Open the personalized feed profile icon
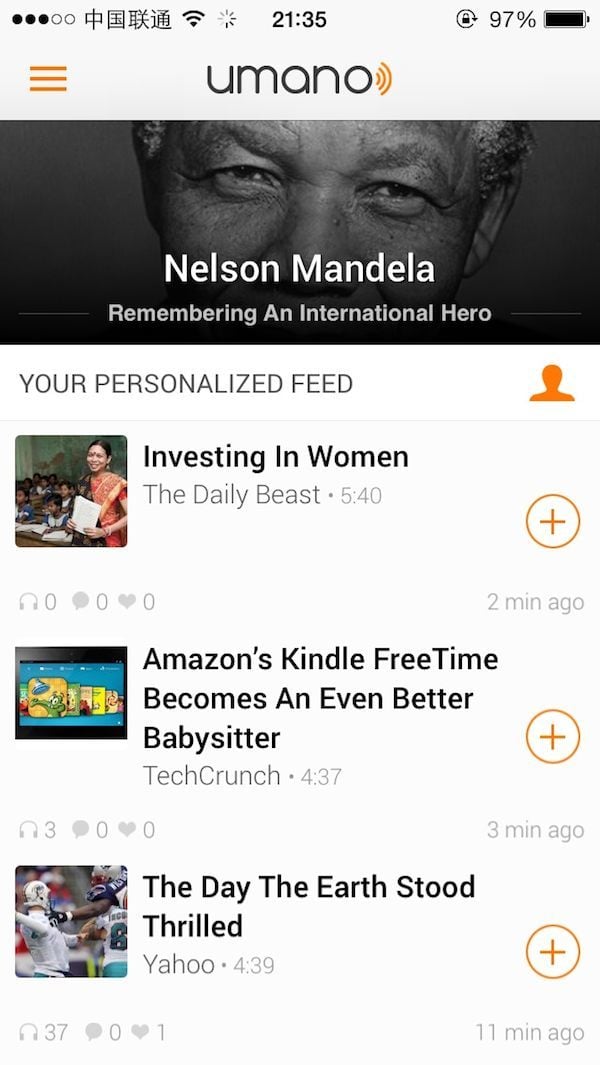The image size is (600, 1065). coord(552,384)
